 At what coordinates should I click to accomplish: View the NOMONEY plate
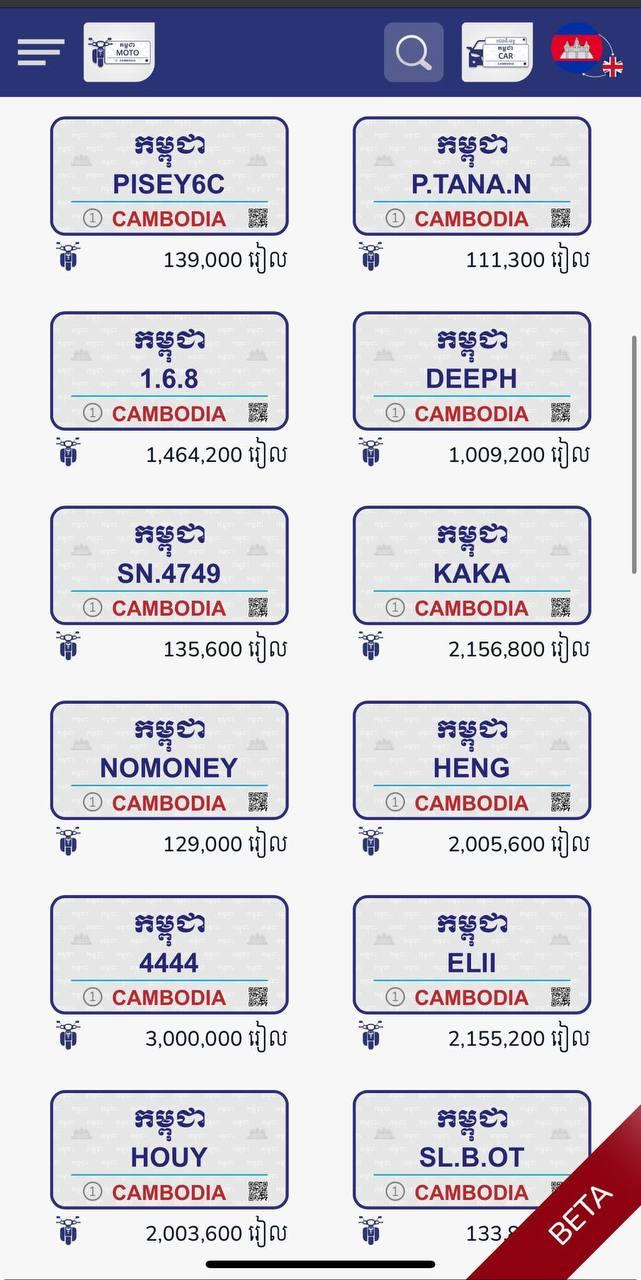click(x=169, y=760)
